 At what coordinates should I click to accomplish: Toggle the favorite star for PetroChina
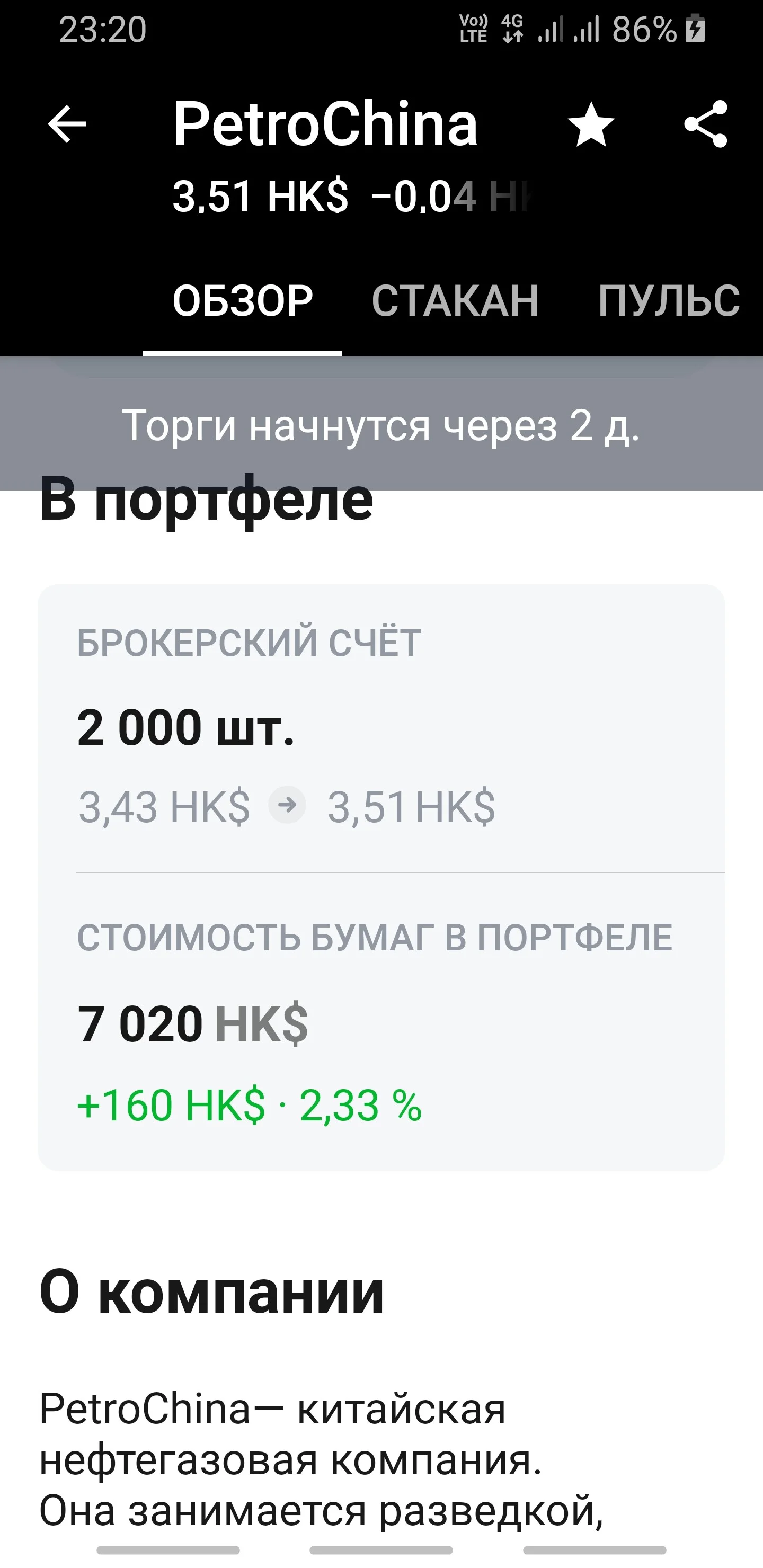tap(591, 124)
